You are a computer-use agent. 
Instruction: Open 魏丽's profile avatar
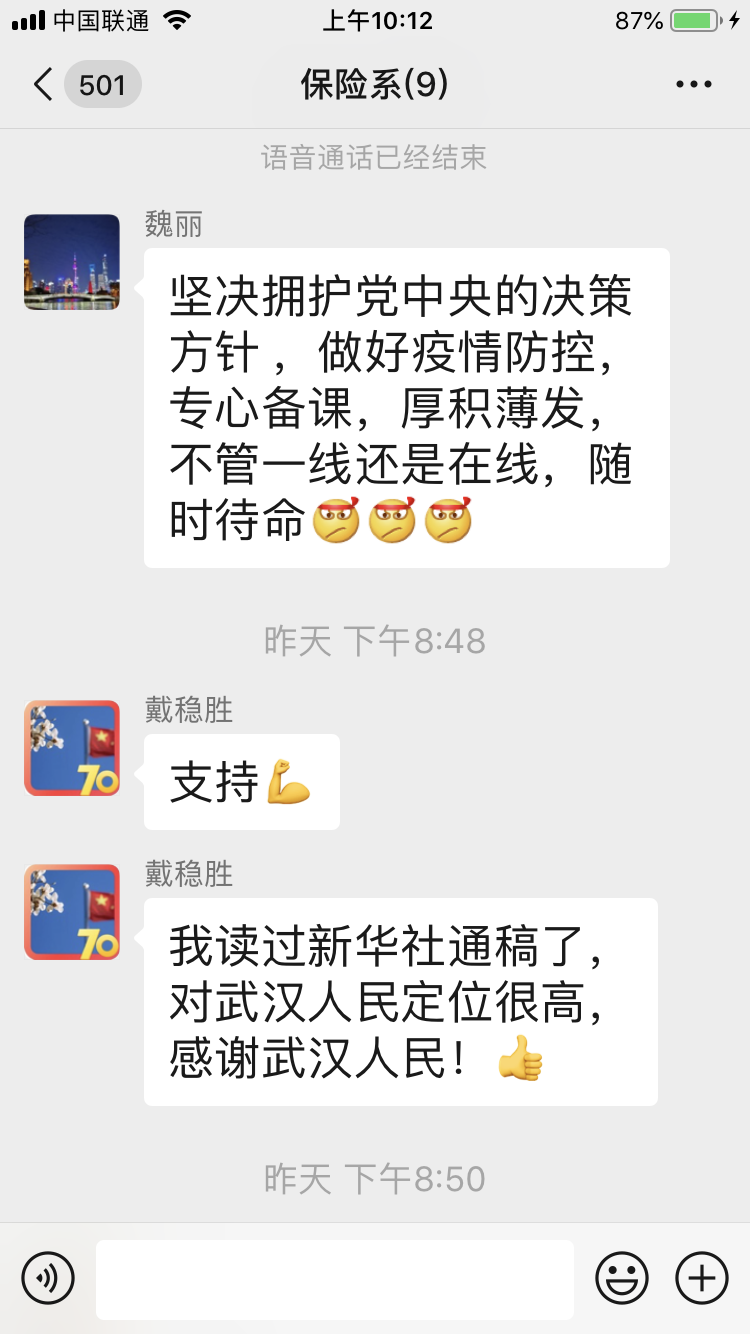click(x=72, y=262)
